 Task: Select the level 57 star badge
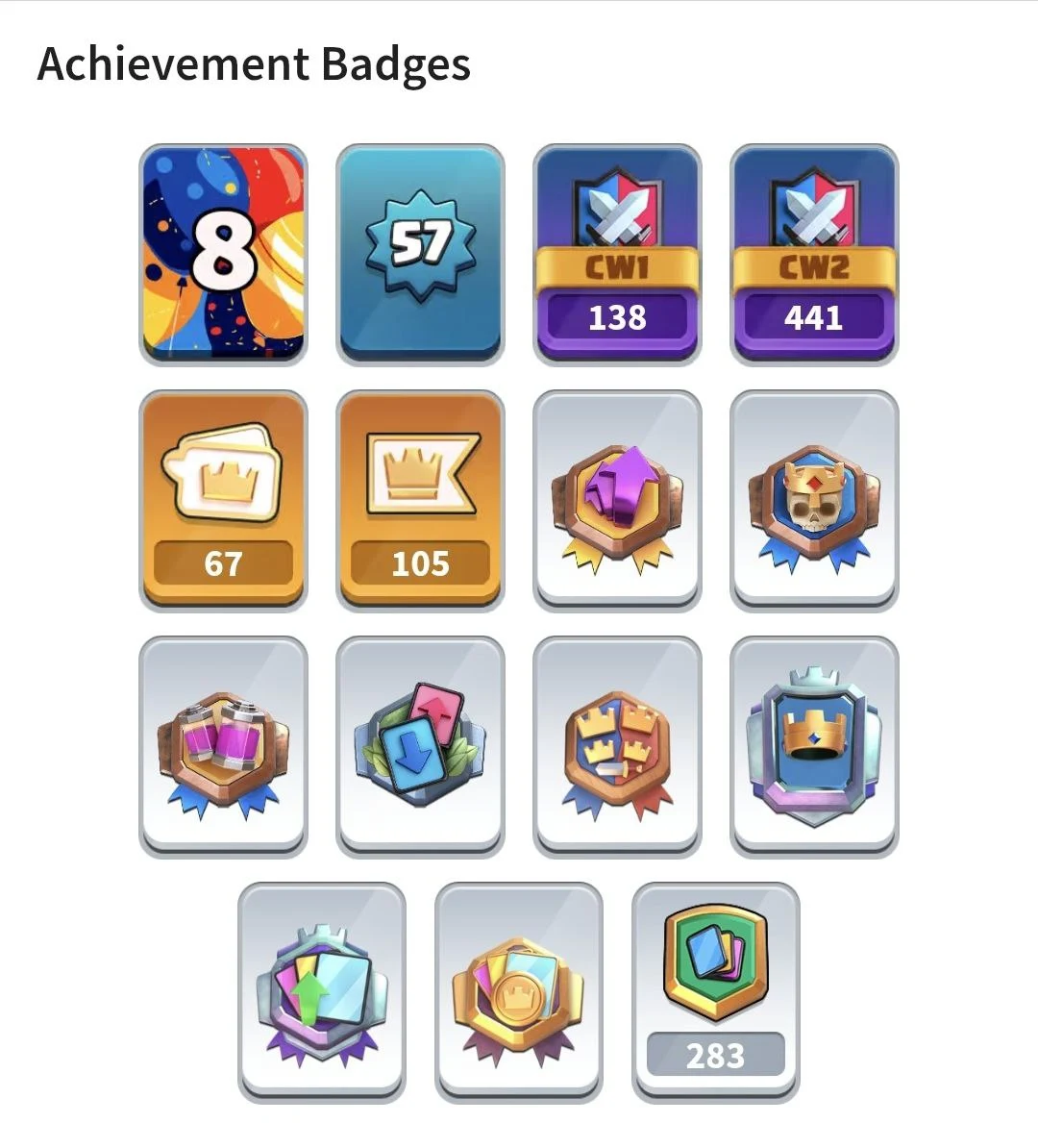[x=420, y=254]
